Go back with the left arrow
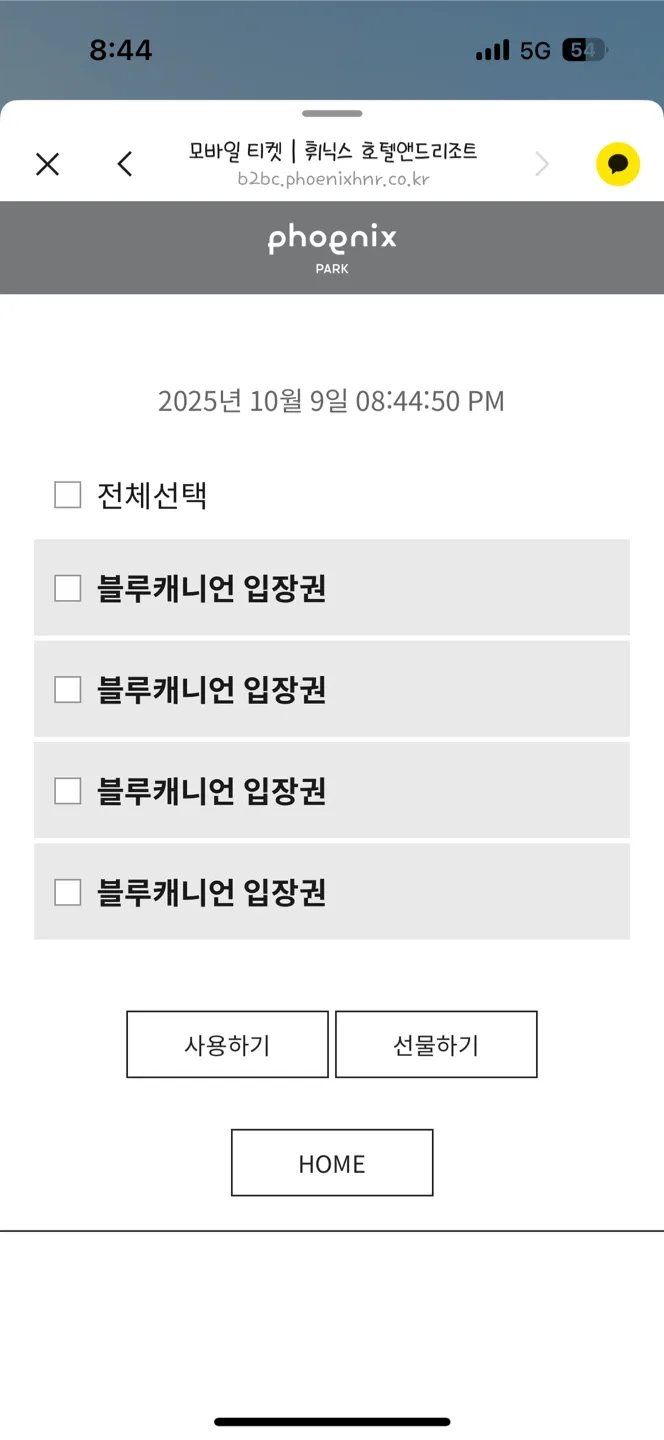The image size is (664, 1440). [x=125, y=164]
